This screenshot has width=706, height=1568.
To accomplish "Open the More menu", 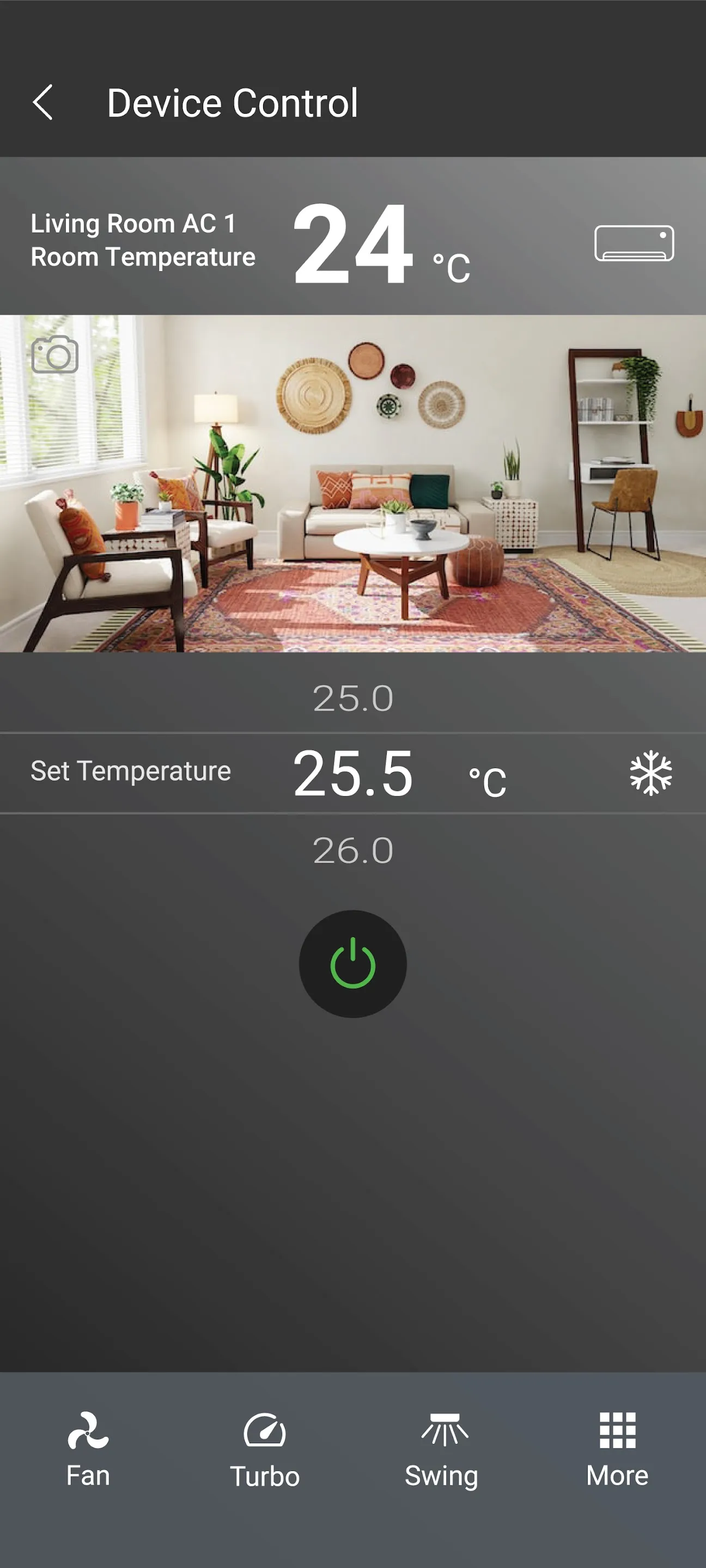I will pyautogui.click(x=617, y=1449).
